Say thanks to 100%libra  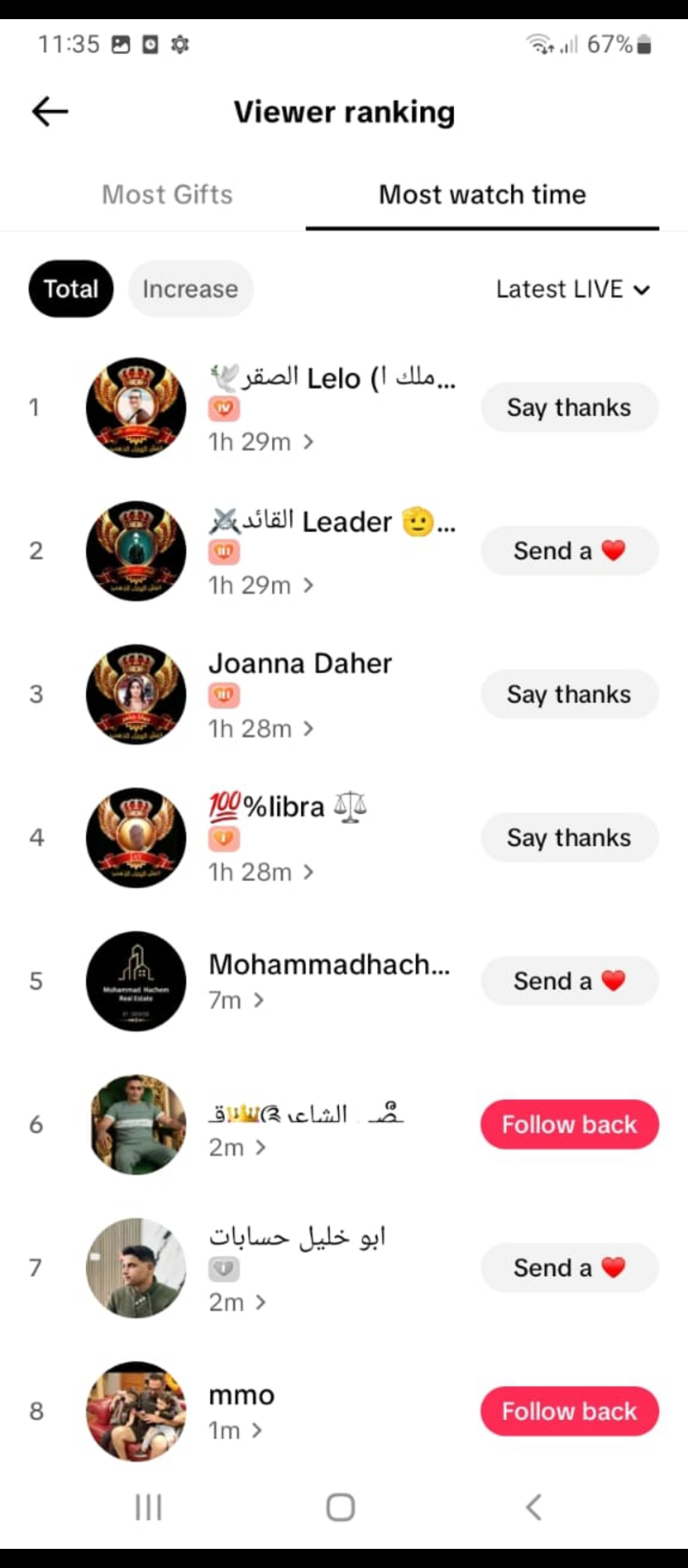pos(569,838)
